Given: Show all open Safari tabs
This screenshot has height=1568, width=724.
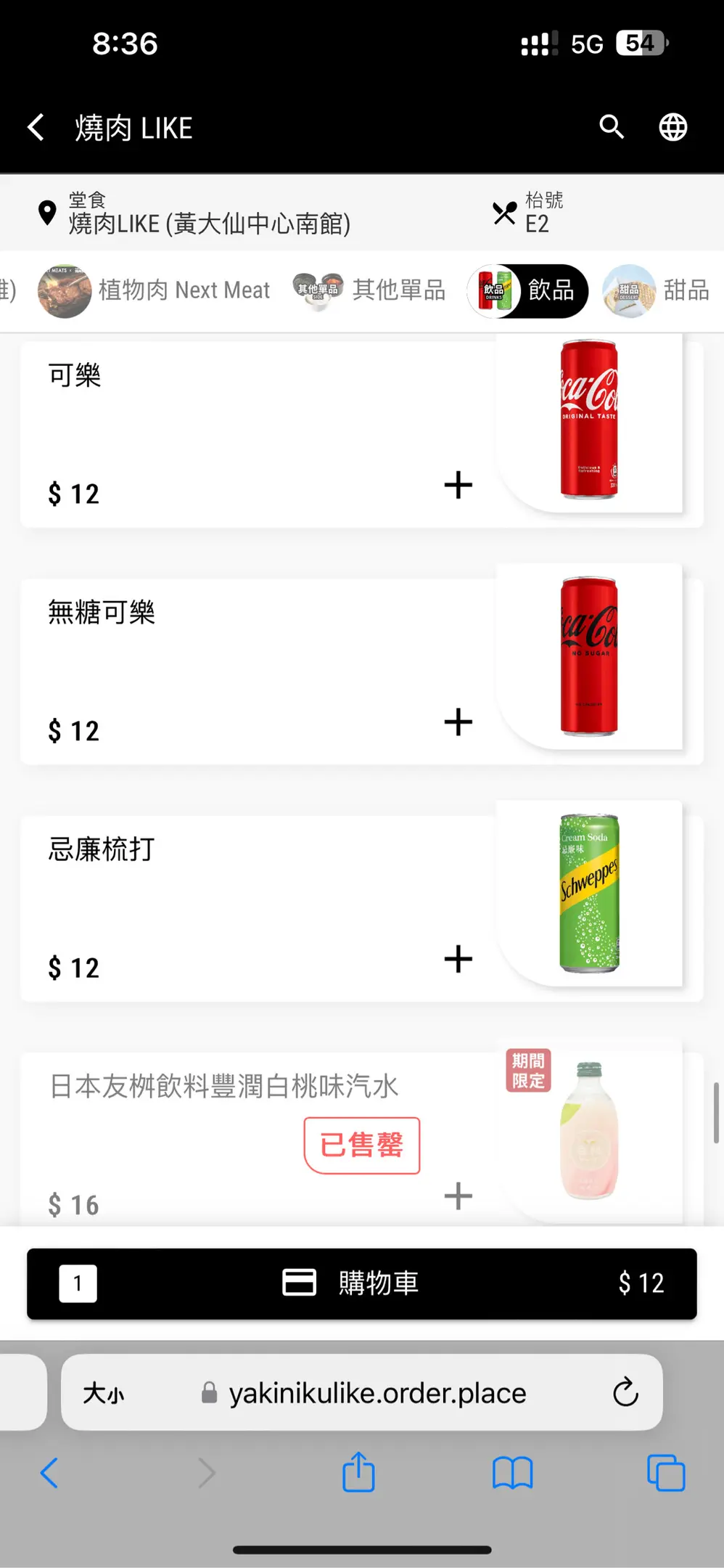Looking at the screenshot, I should [665, 1473].
